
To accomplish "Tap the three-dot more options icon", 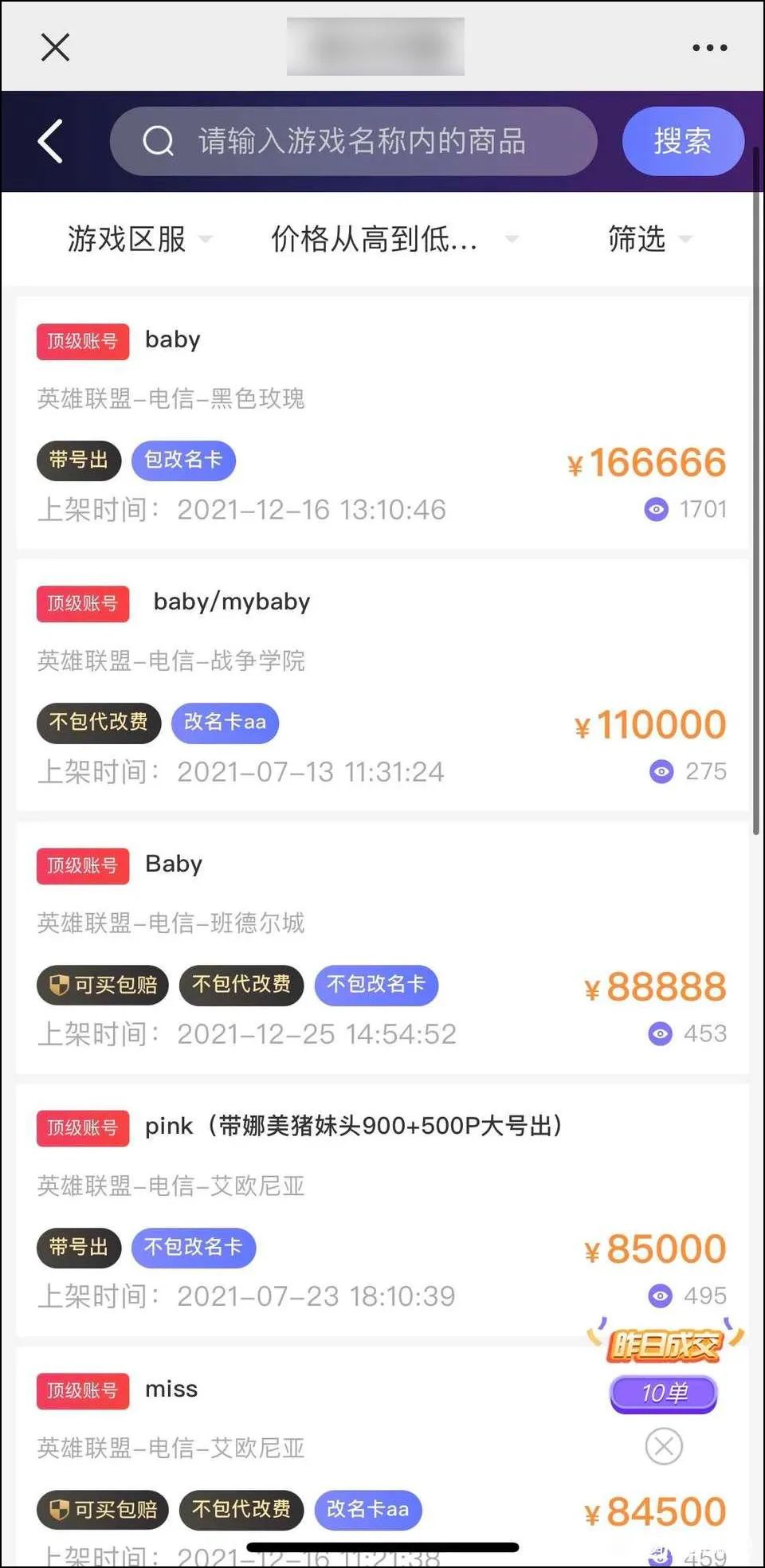I will point(708,47).
